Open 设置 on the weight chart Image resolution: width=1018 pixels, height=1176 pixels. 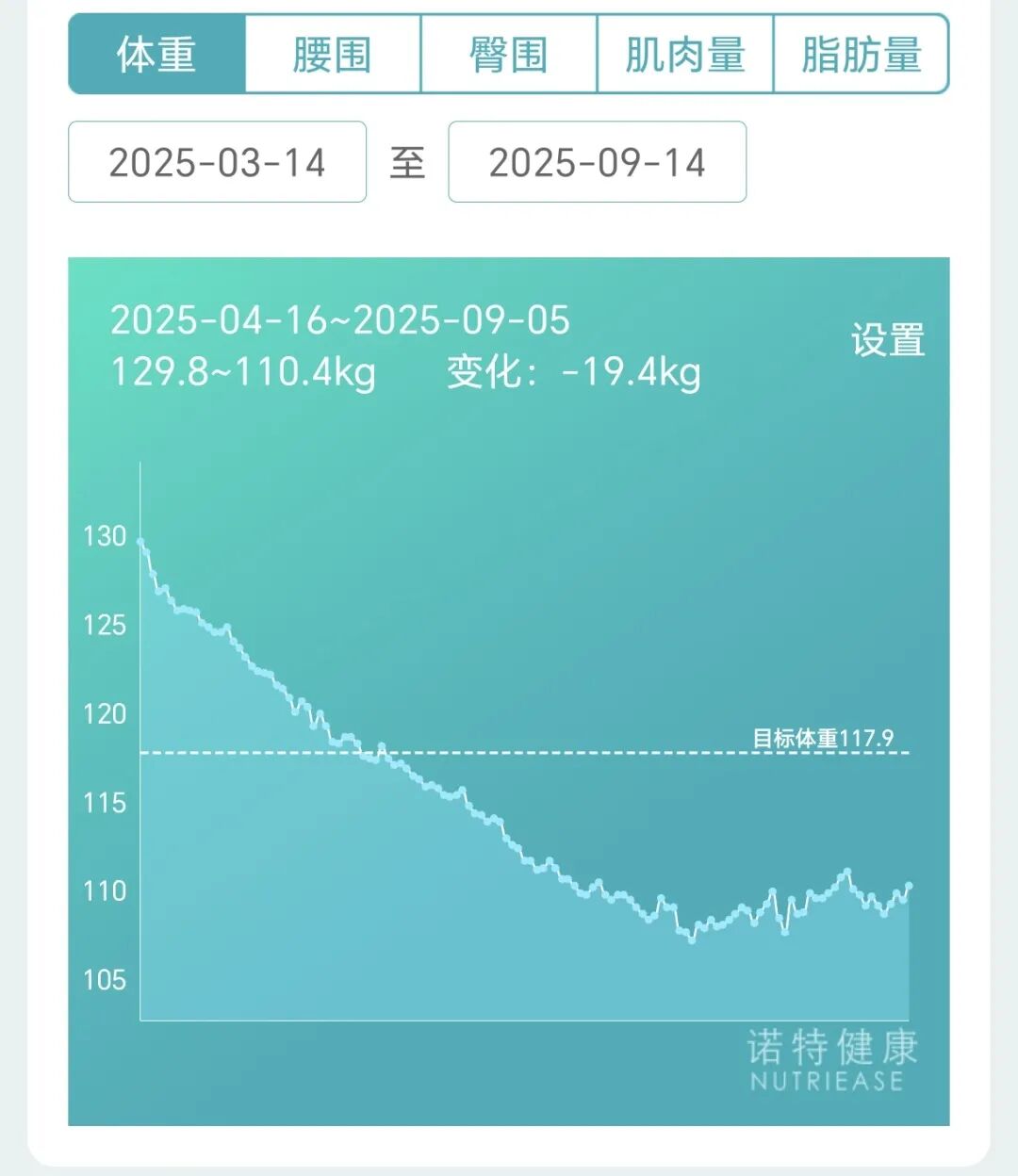[888, 340]
